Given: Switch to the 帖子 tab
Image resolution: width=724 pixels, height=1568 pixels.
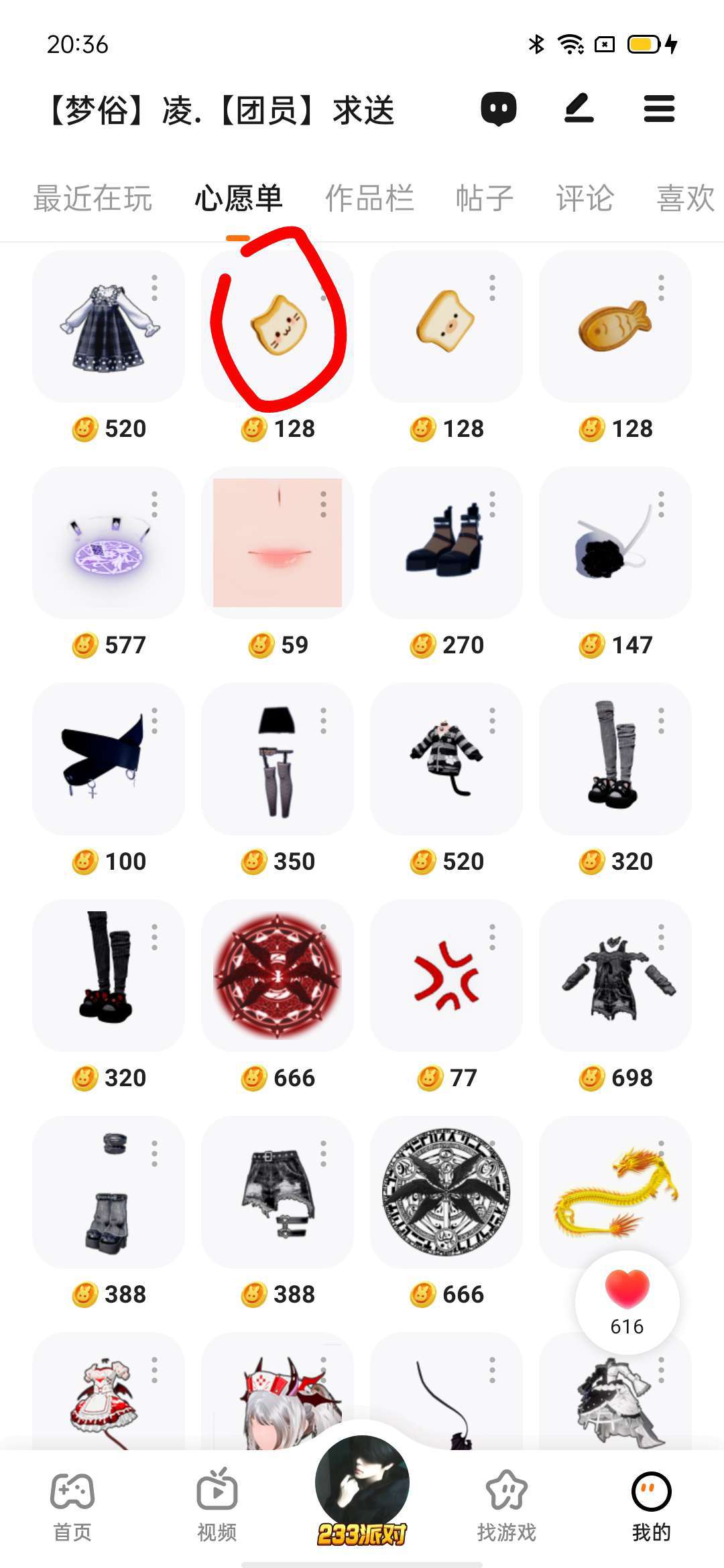Looking at the screenshot, I should tap(484, 199).
